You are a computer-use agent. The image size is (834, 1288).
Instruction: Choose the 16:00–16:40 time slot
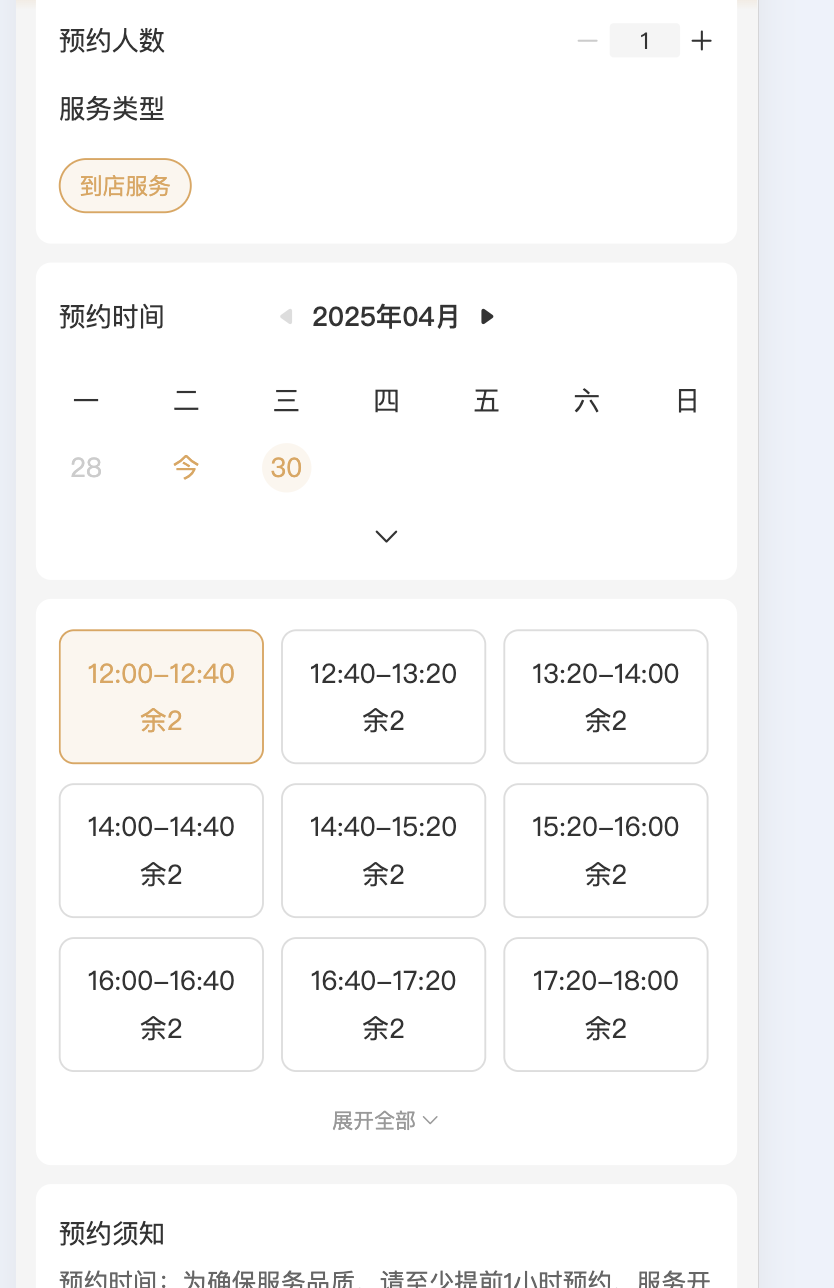tap(161, 1004)
